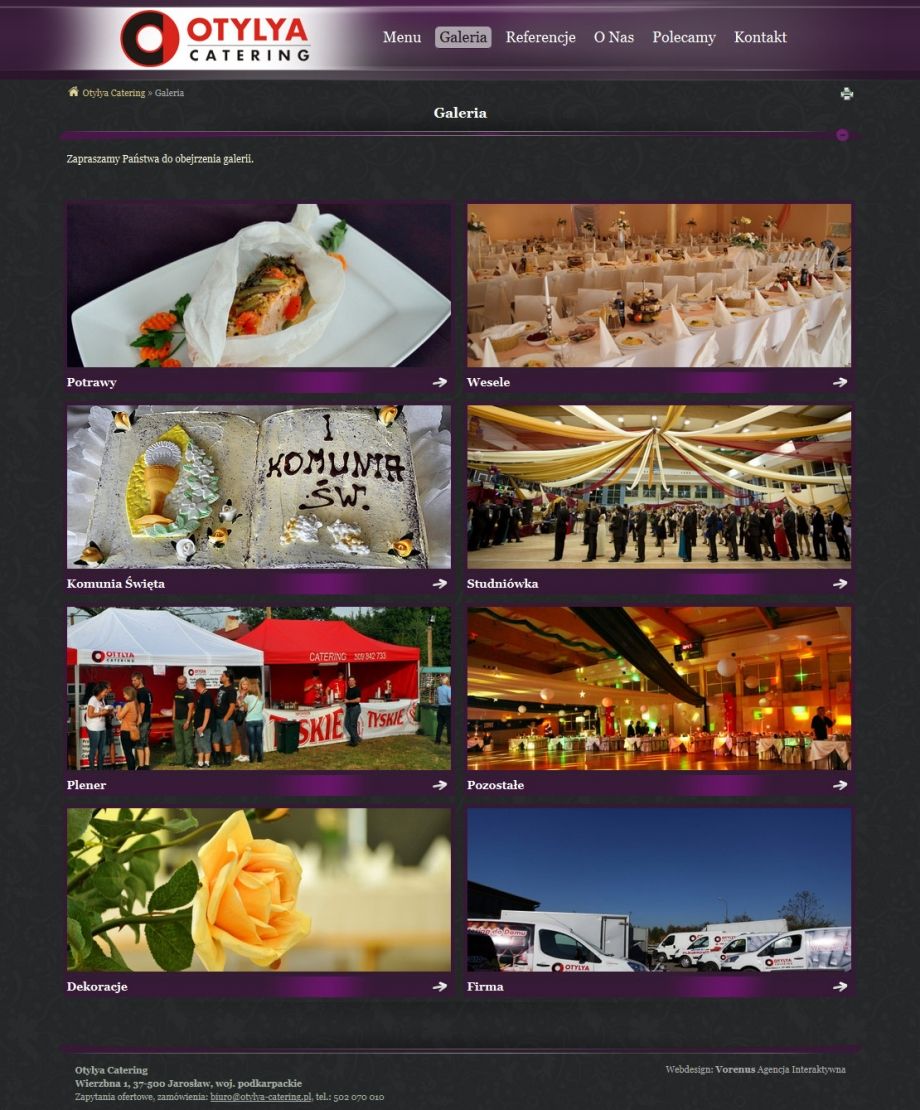The width and height of the screenshot is (920, 1110).
Task: Open the Firma gallery tile
Action: tap(658, 890)
